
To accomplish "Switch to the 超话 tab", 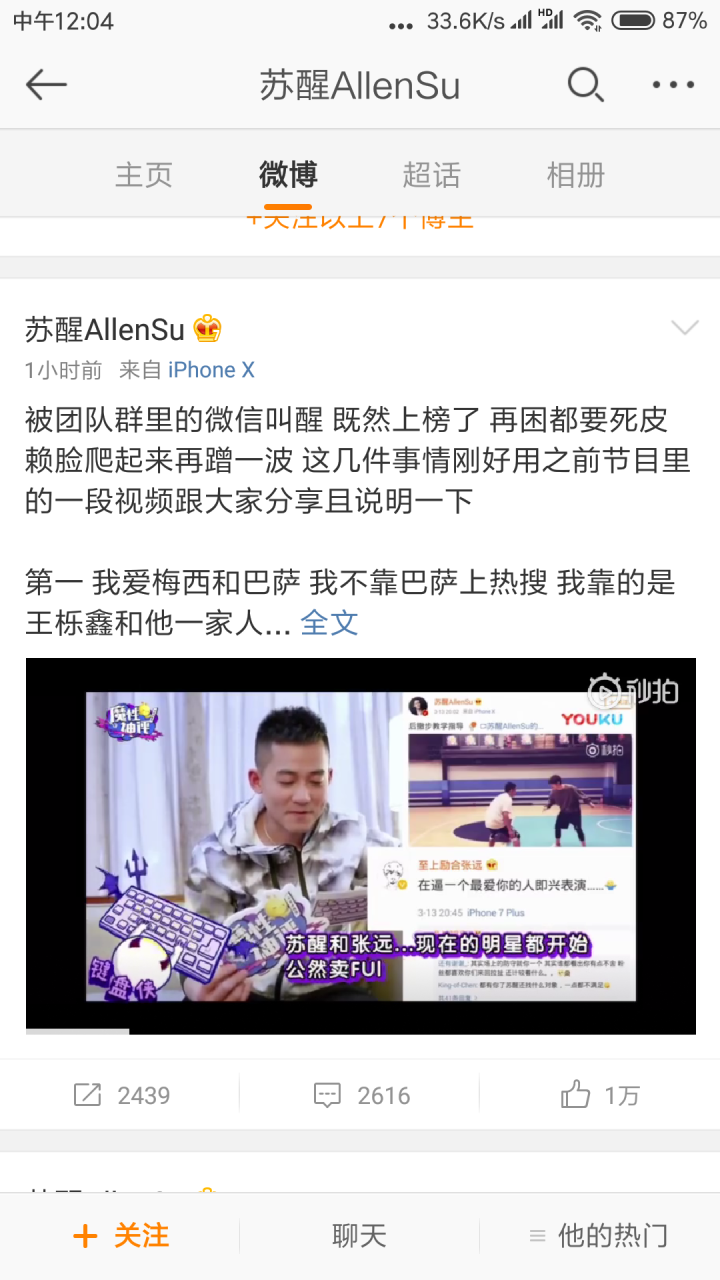I will 431,175.
